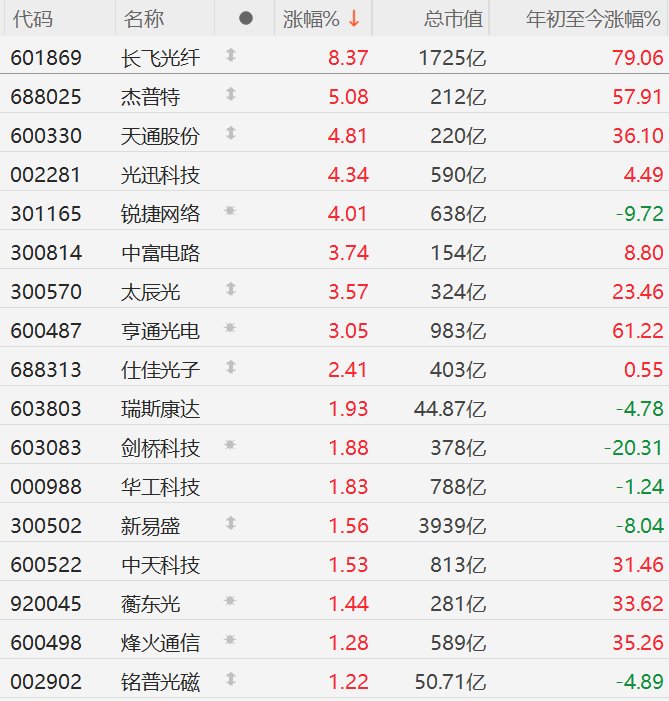Open 烽火通信 600498
Image resolution: width=669 pixels, height=701 pixels.
(159, 643)
